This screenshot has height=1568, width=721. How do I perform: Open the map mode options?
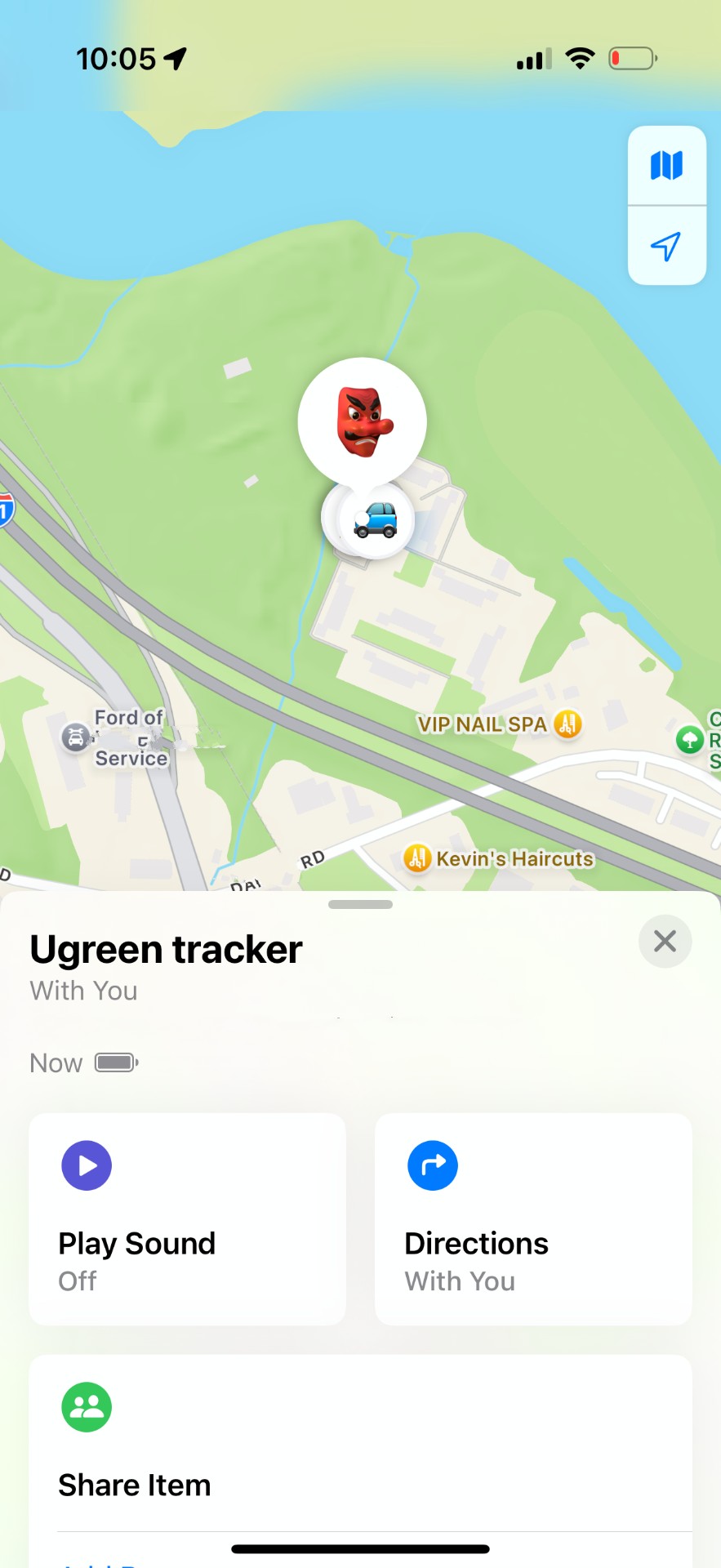coord(666,166)
